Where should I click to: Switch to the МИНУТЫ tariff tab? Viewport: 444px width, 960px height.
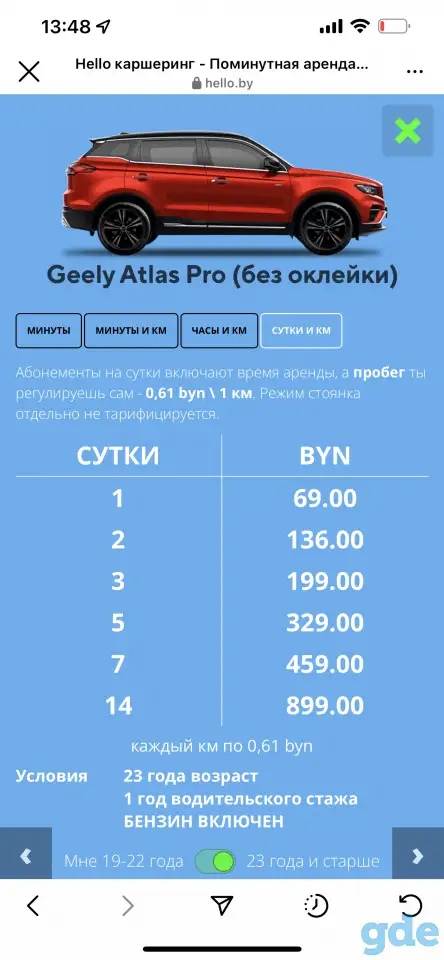48,331
